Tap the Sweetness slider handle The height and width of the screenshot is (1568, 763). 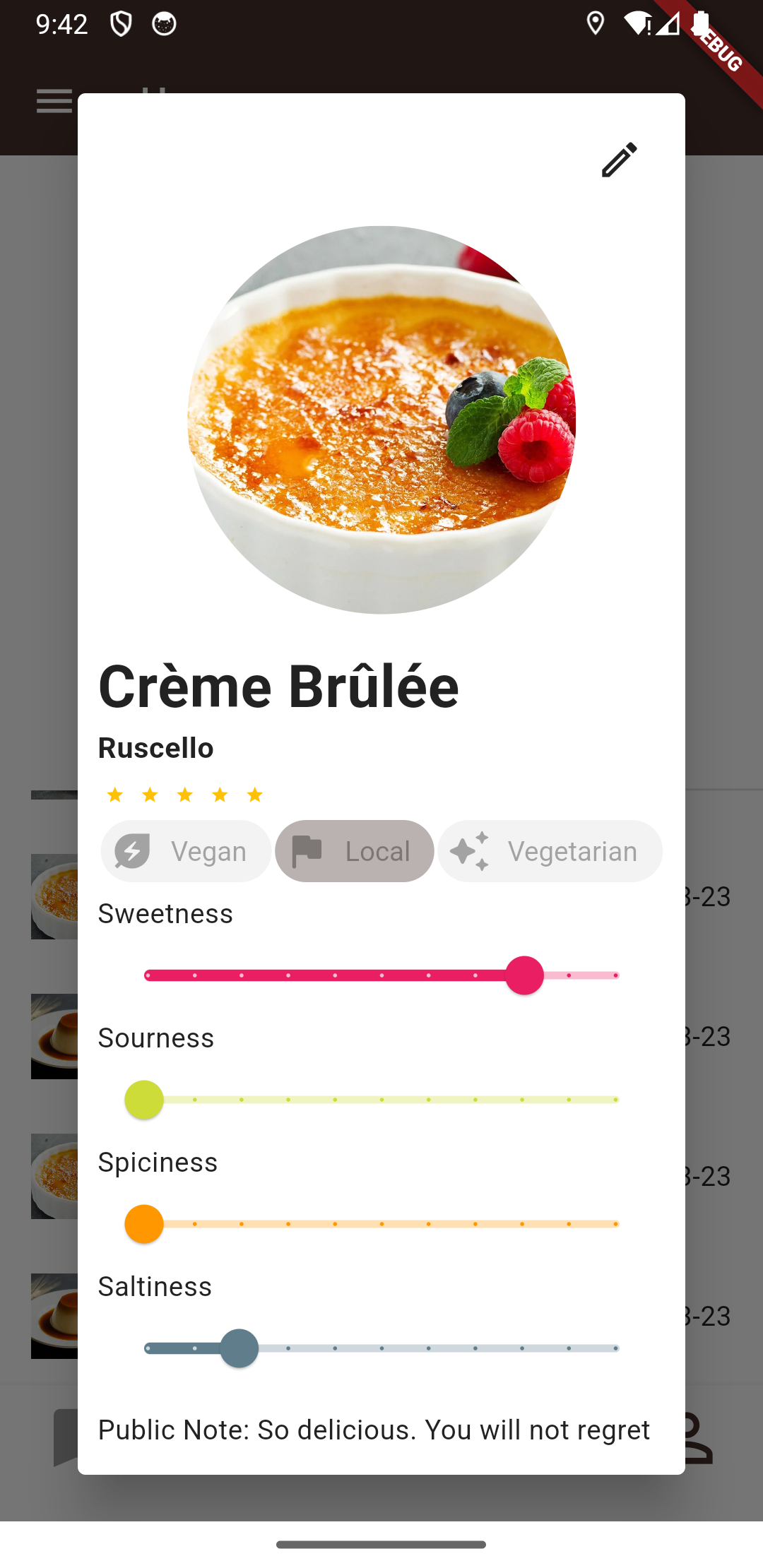click(524, 975)
